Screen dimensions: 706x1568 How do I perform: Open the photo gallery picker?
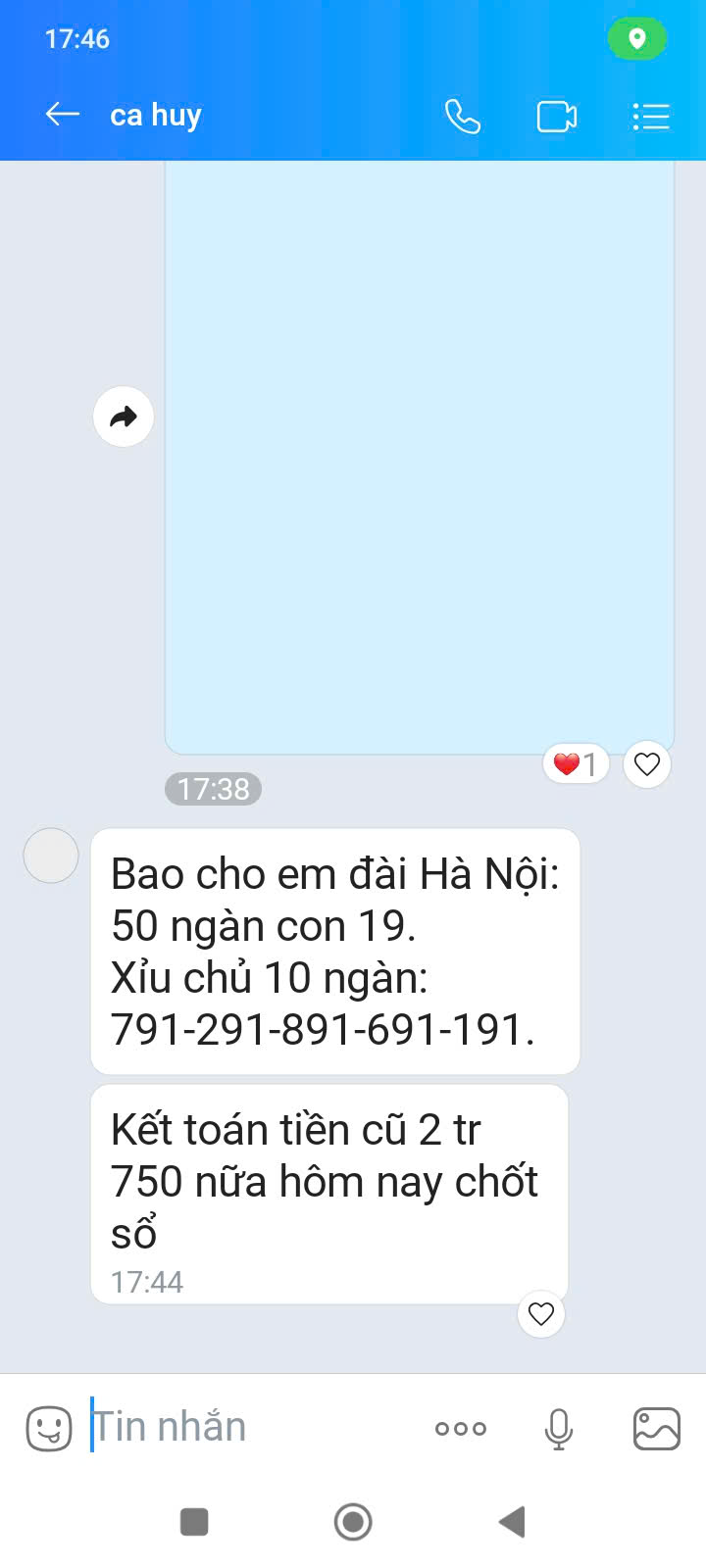coord(656,1428)
